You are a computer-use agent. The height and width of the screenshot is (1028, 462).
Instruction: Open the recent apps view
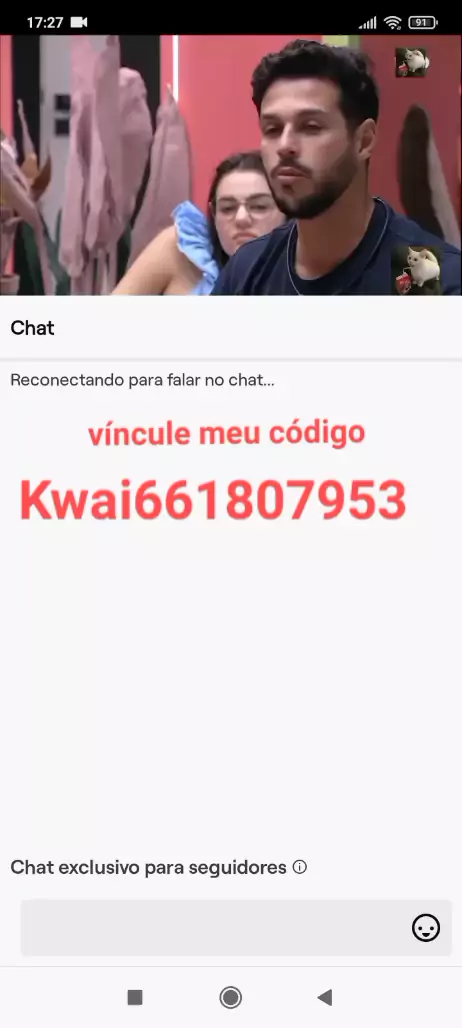(135, 998)
